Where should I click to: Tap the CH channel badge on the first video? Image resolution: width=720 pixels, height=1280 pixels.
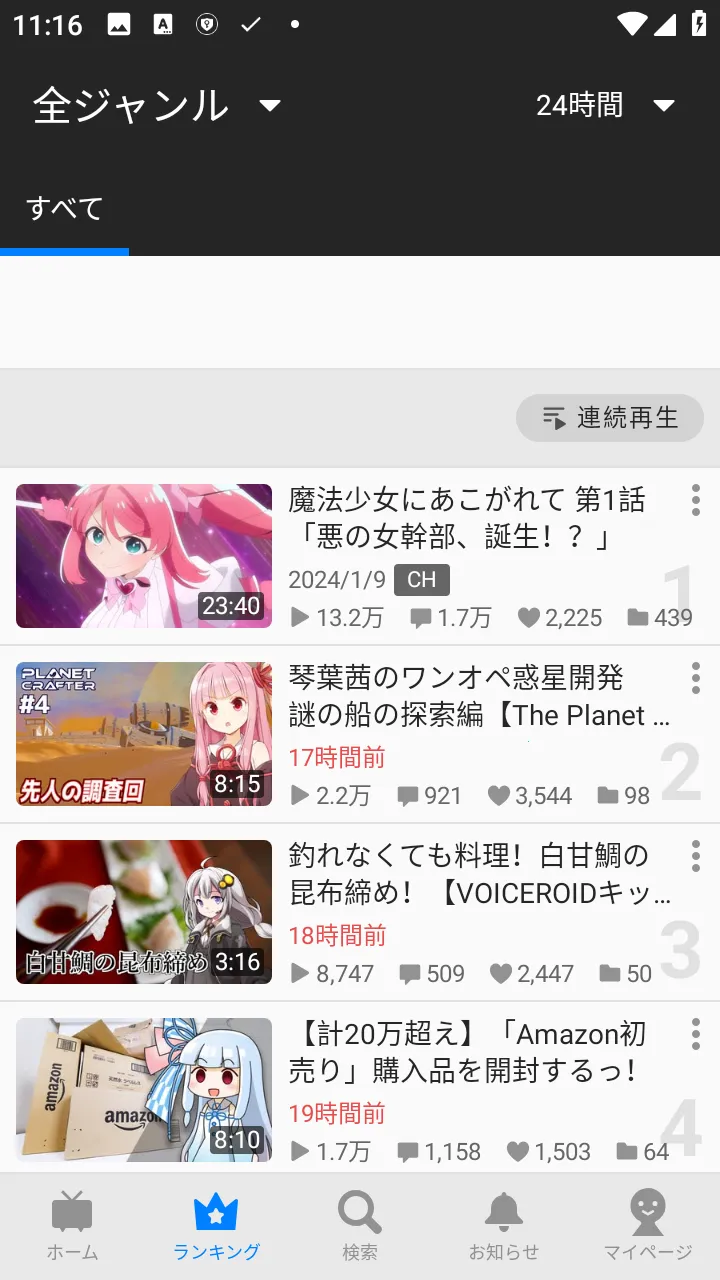421,580
